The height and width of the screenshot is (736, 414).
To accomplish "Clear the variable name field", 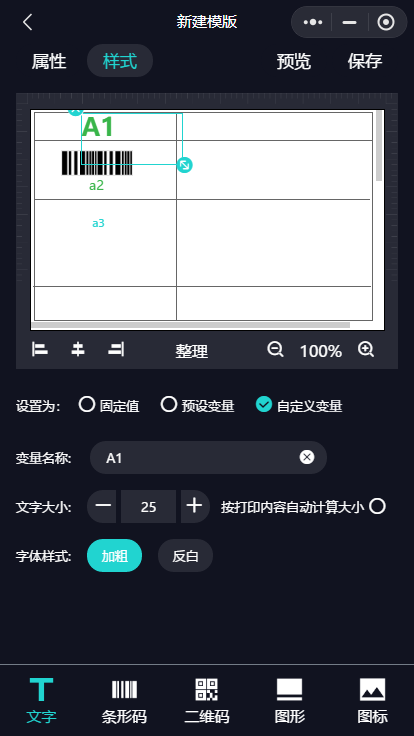I will [x=307, y=457].
